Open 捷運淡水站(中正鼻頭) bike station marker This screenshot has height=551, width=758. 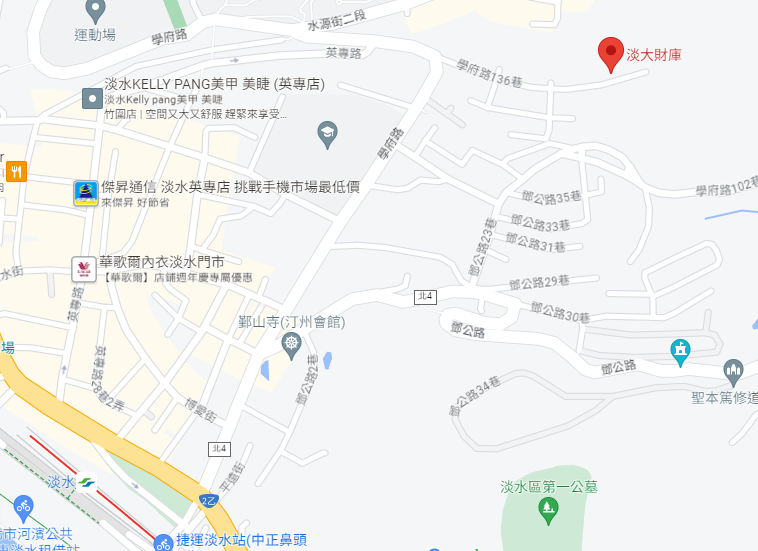[x=163, y=543]
